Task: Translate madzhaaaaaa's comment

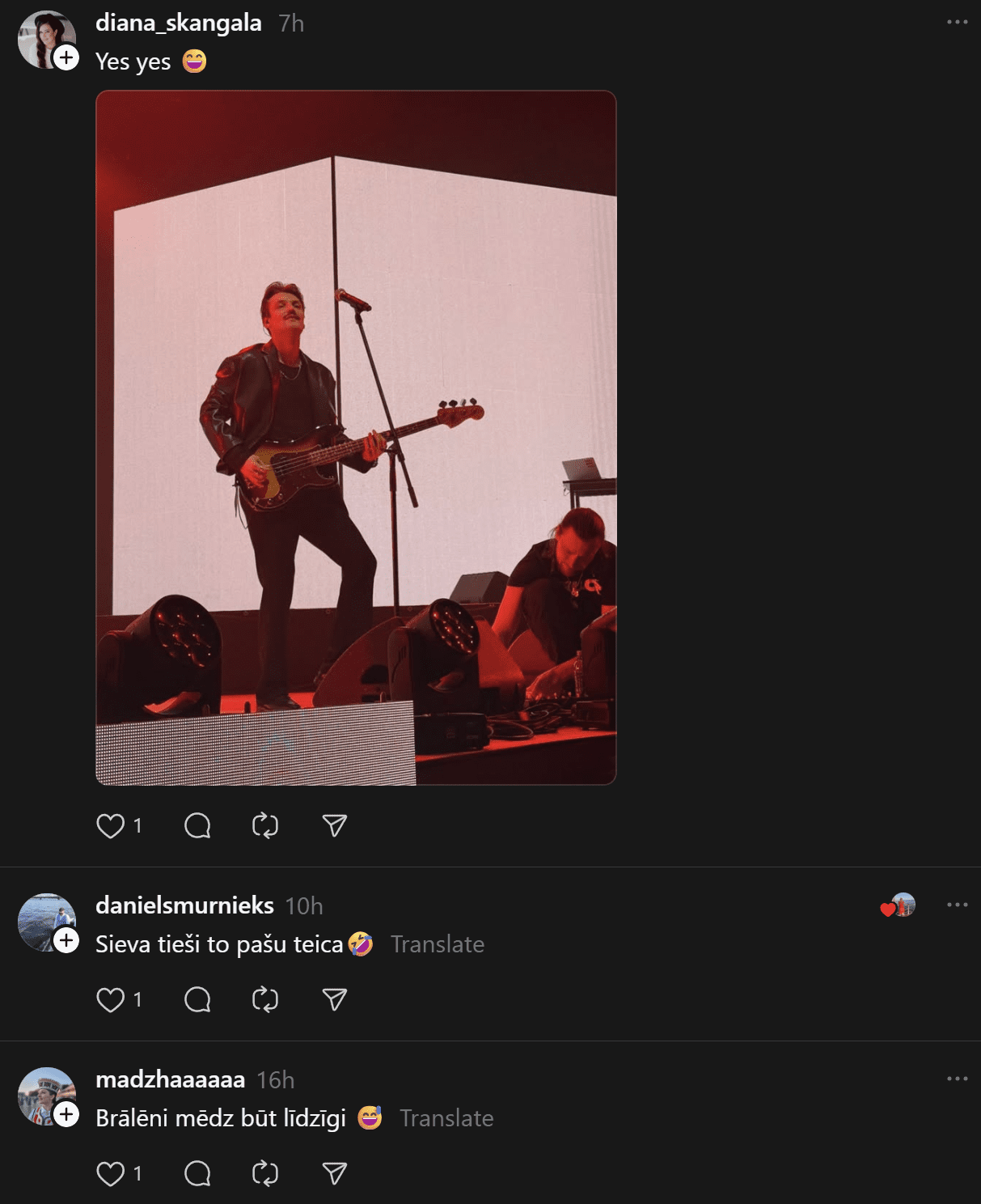Action: tap(446, 1118)
